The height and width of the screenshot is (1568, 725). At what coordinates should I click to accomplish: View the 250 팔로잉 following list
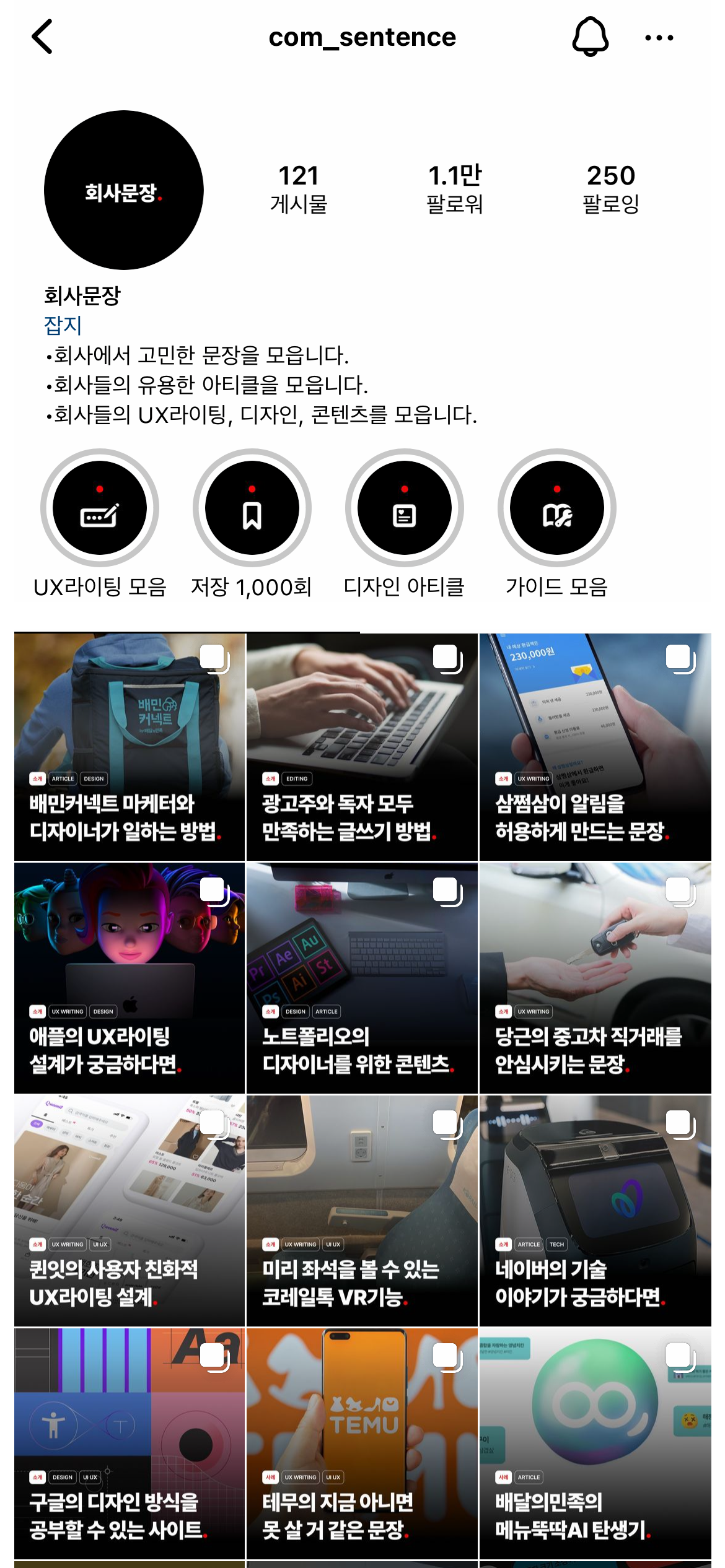point(611,188)
